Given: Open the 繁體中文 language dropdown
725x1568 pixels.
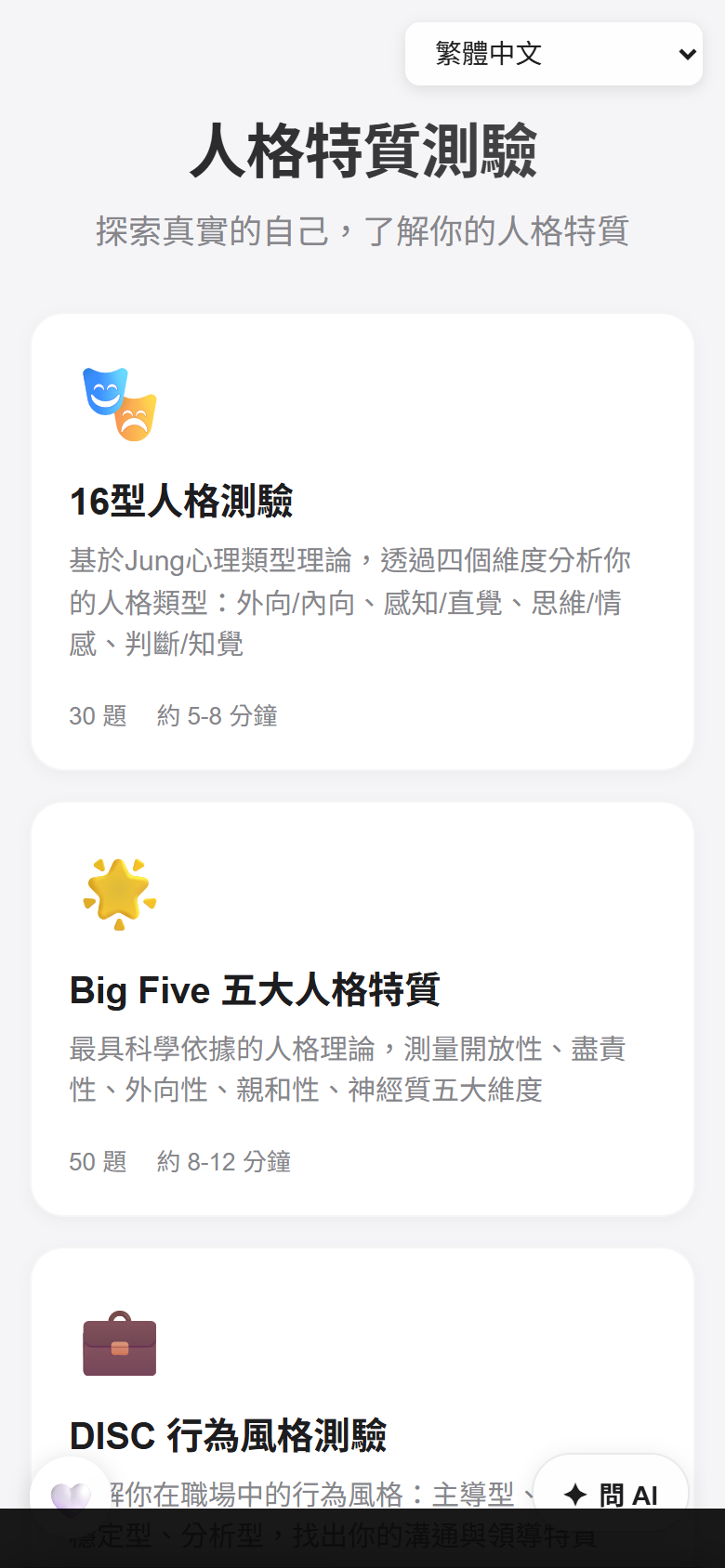Looking at the screenshot, I should pos(553,54).
